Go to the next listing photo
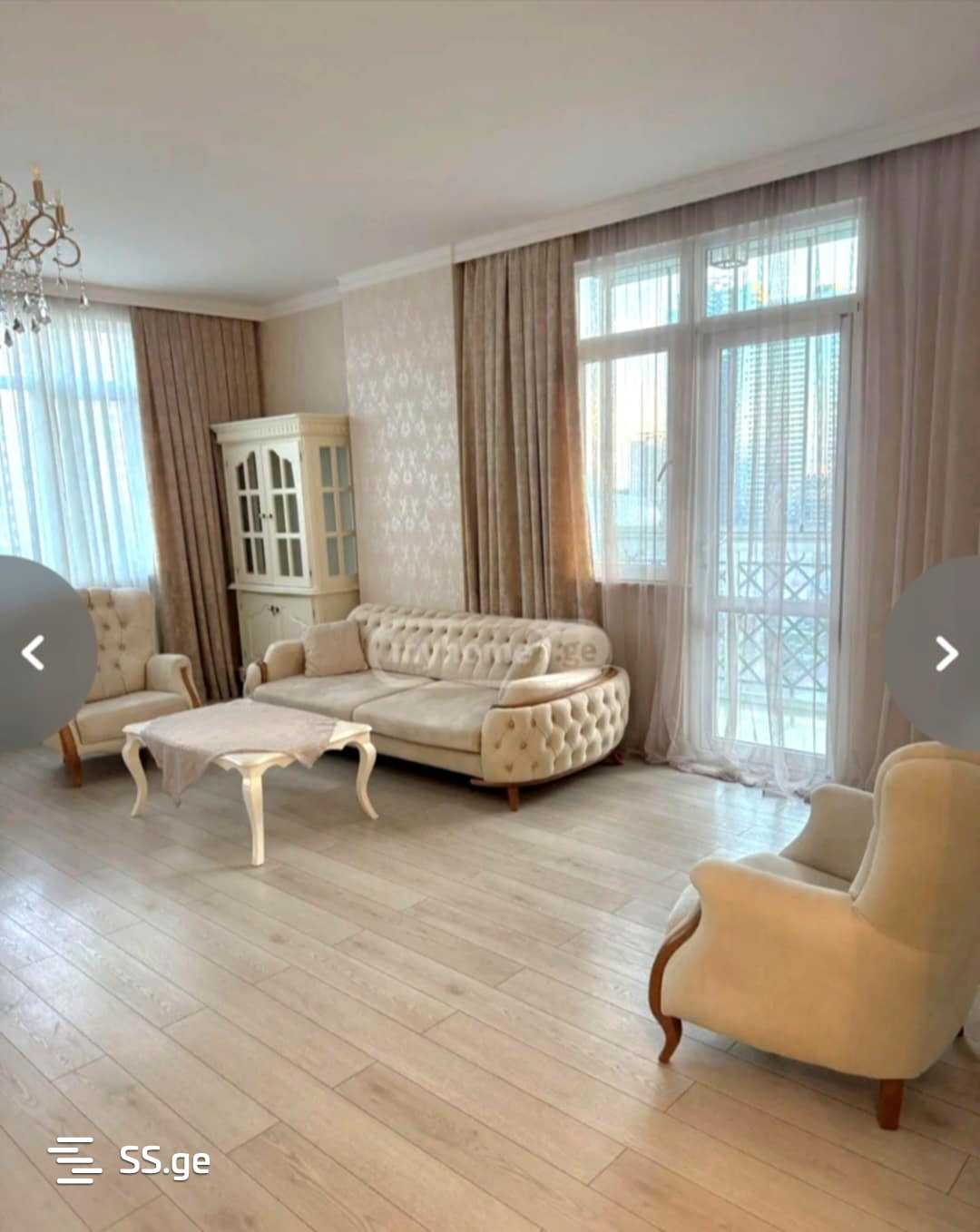This screenshot has height=1232, width=980. (946, 653)
